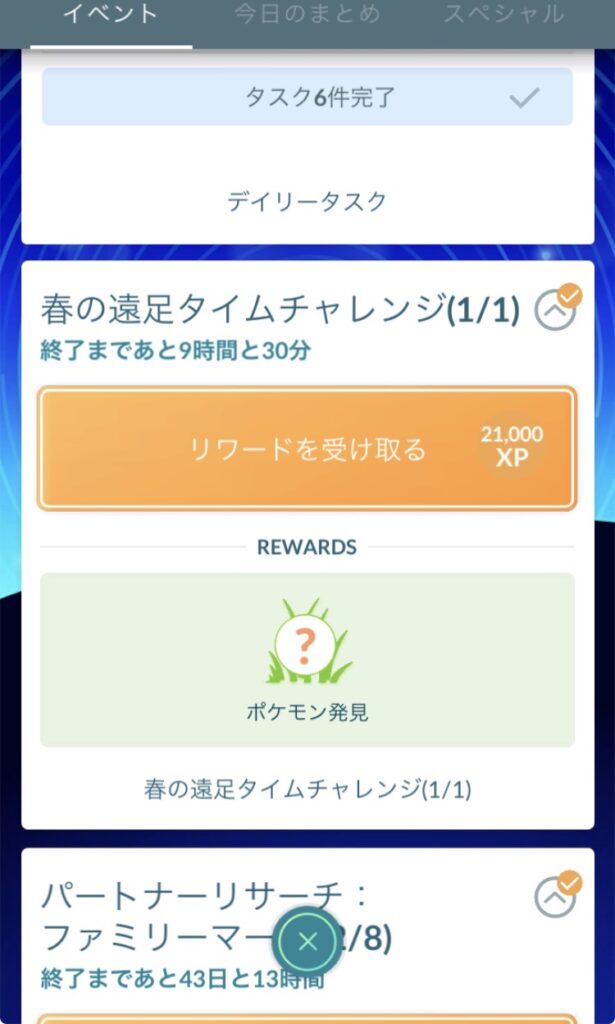Switch to the 今日のまとめ tab
Viewport: 615px width, 1024px height.
[x=307, y=14]
